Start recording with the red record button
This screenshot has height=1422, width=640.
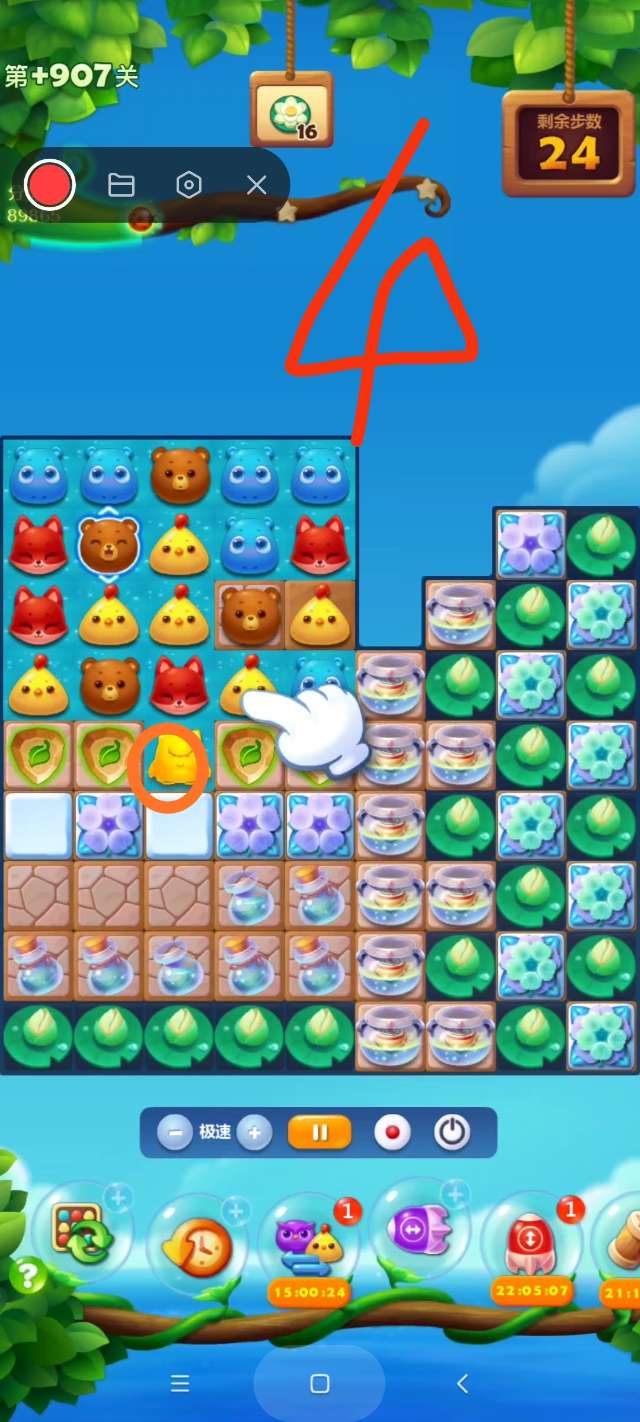(49, 185)
